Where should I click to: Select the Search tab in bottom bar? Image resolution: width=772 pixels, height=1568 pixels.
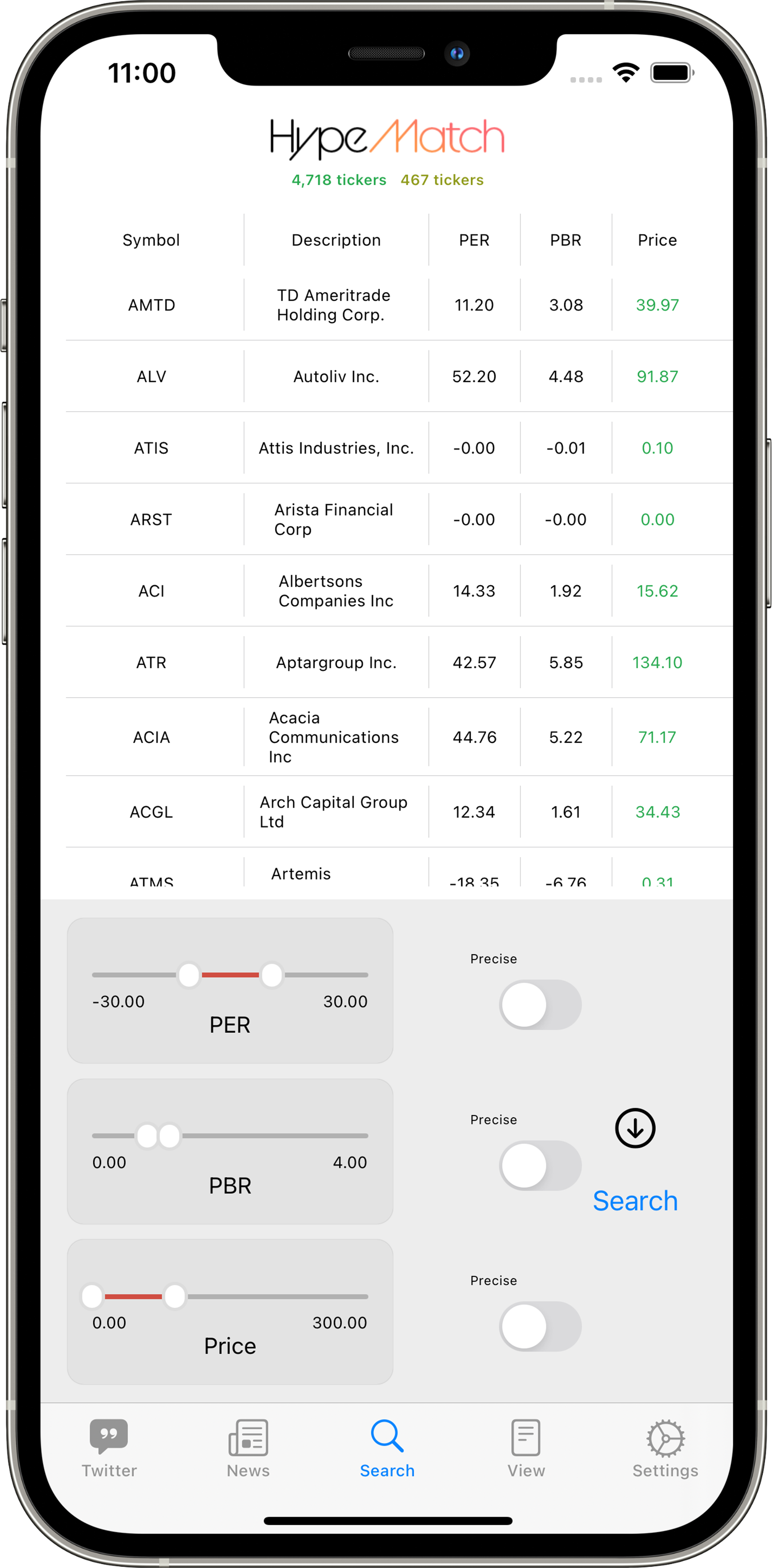click(x=386, y=1448)
